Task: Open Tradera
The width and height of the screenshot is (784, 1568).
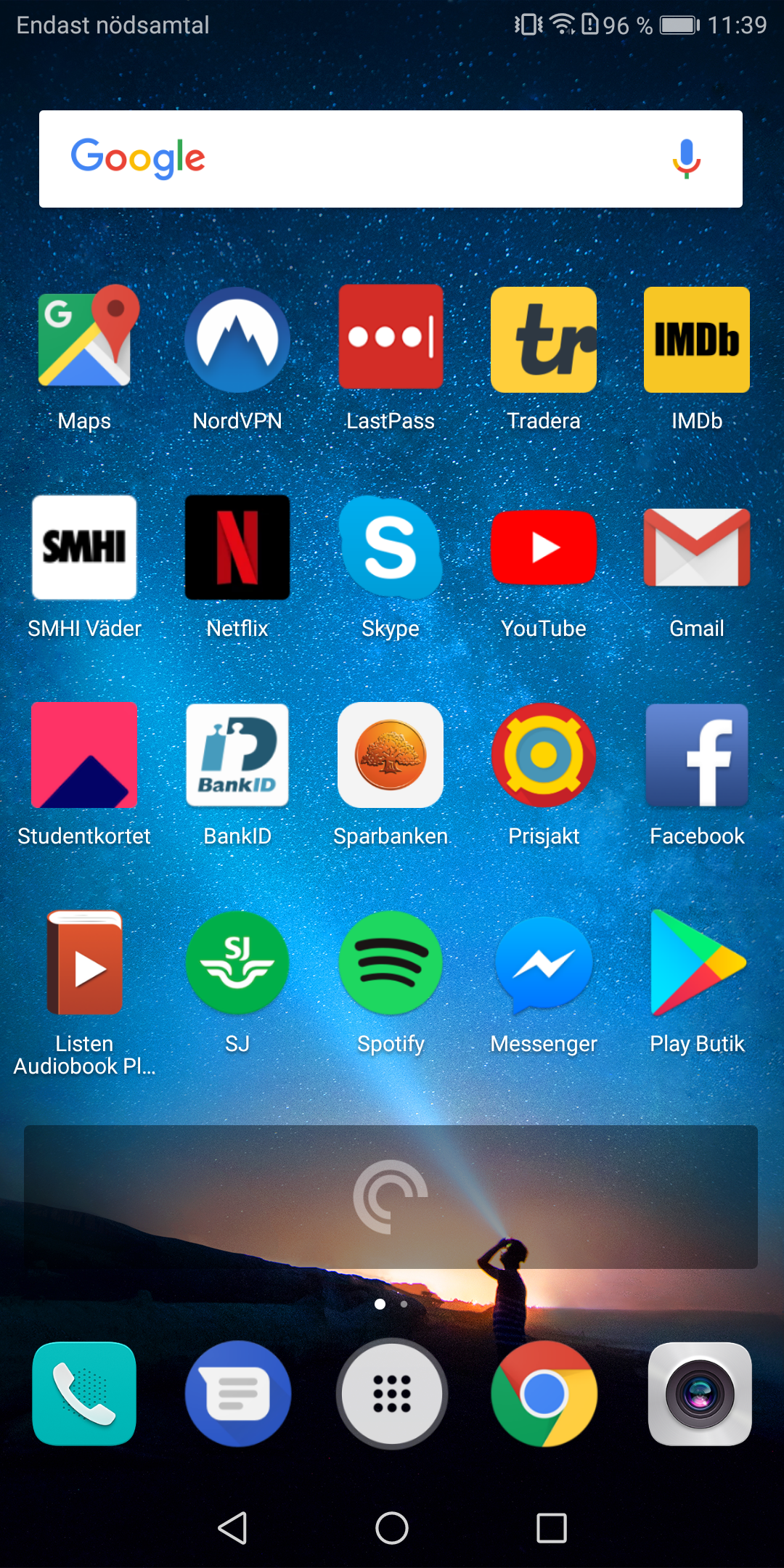Action: pyautogui.click(x=544, y=338)
